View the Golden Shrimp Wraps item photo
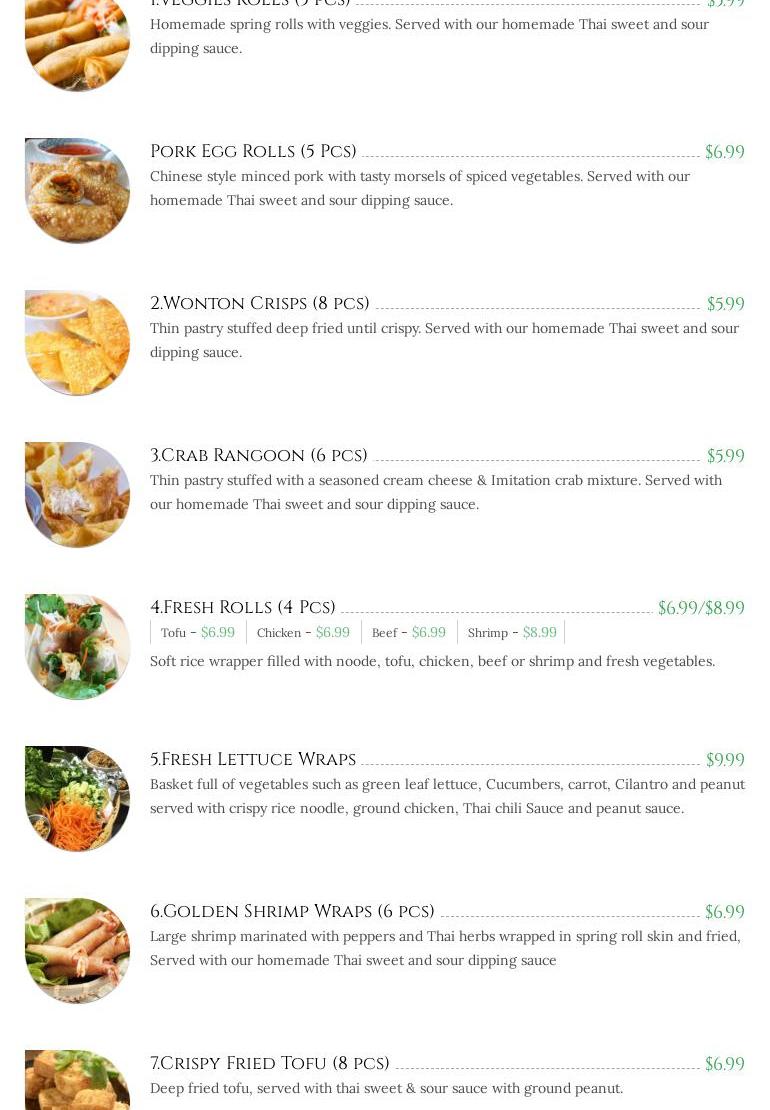Viewport: 770px width, 1110px height. 77,951
